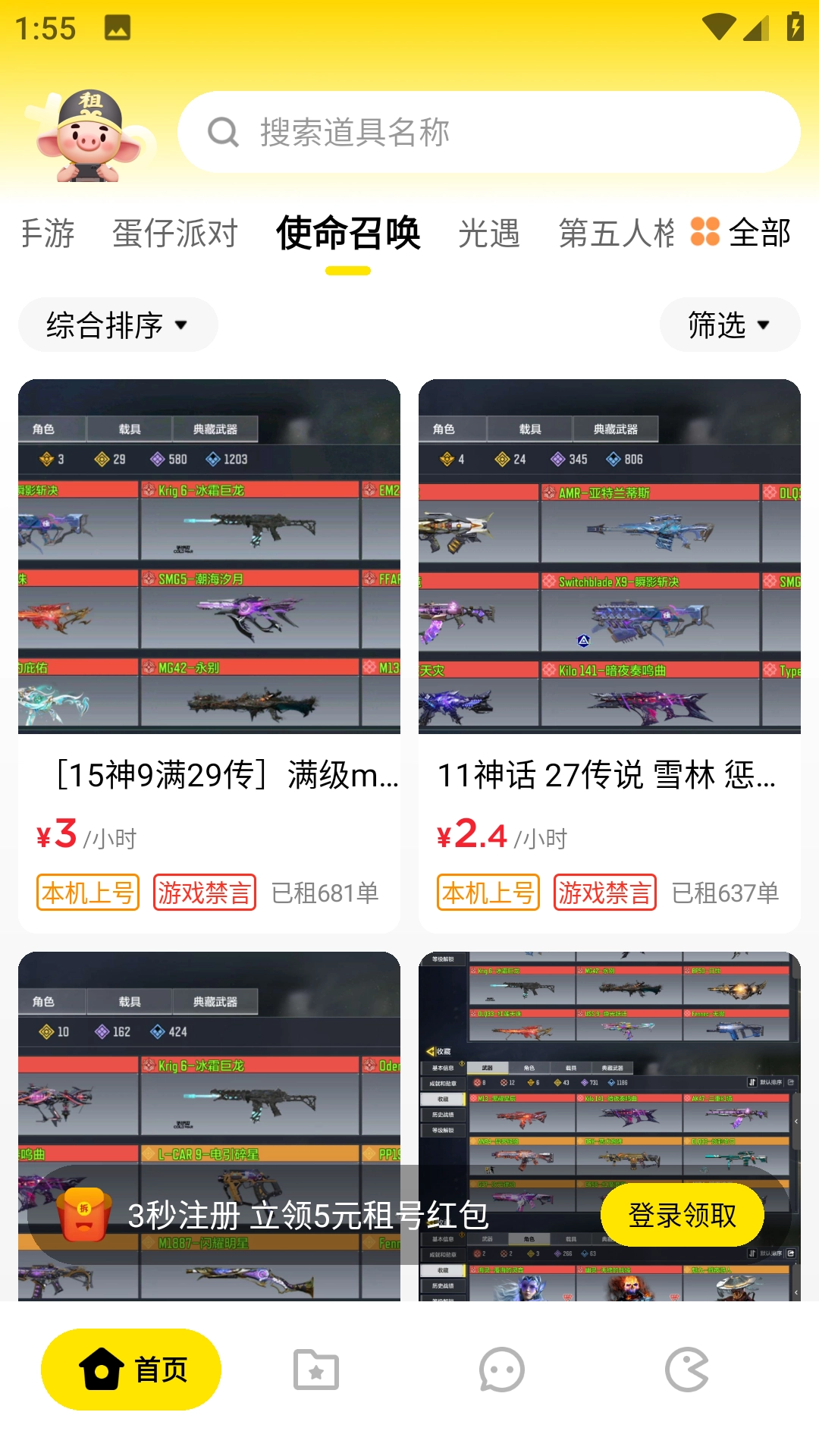Open the chat bubble icon in bottom bar

[502, 1369]
